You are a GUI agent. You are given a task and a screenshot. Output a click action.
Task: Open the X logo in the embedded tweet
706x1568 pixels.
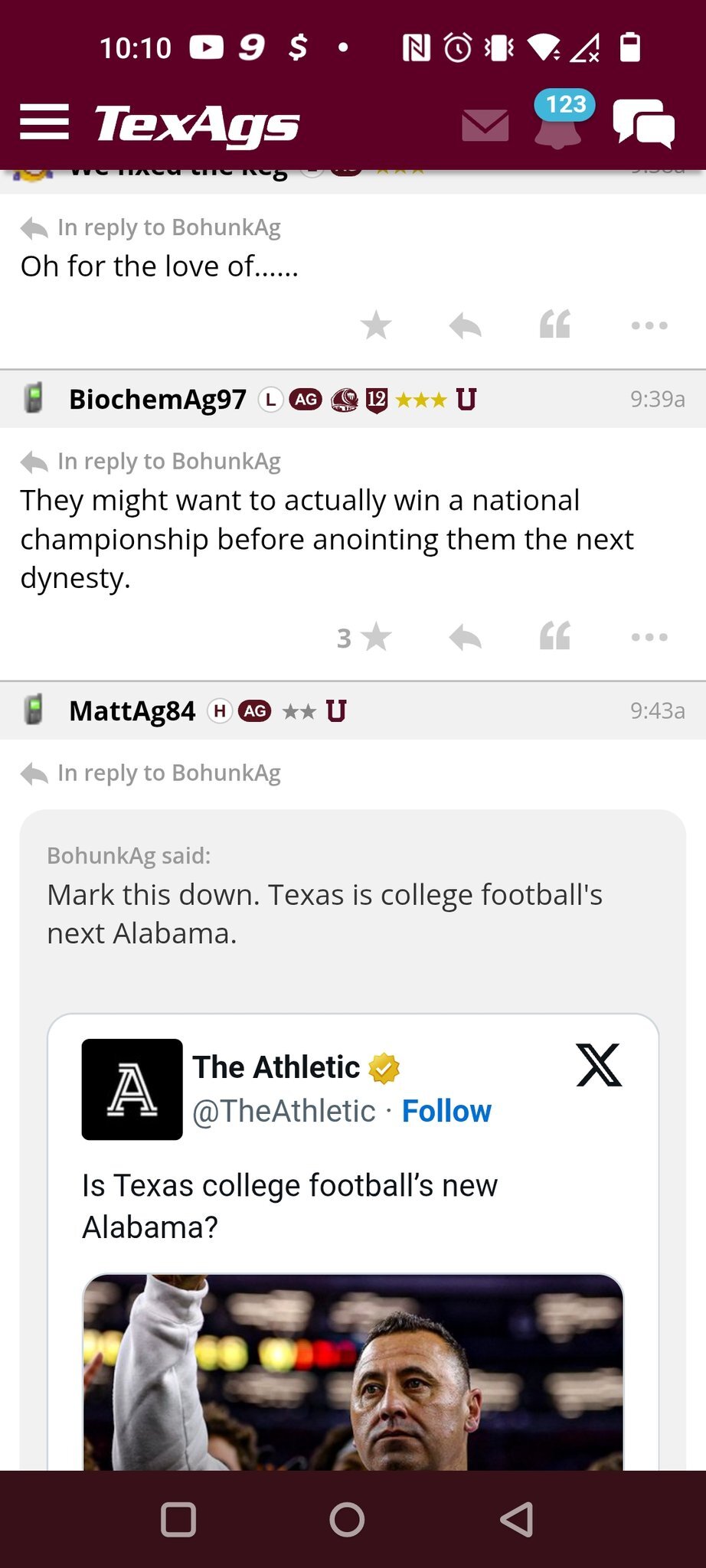point(599,1065)
